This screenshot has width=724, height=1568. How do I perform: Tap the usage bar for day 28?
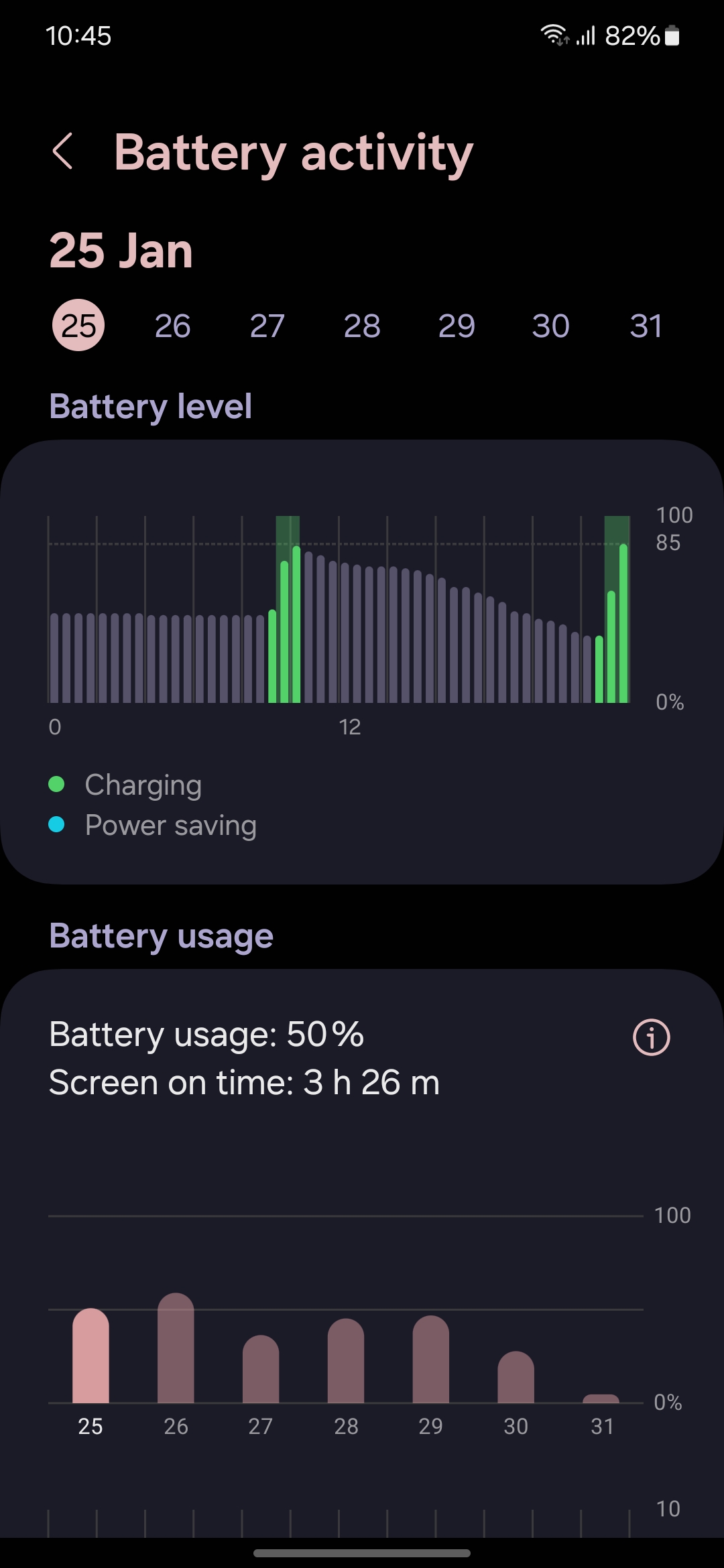tap(346, 1362)
